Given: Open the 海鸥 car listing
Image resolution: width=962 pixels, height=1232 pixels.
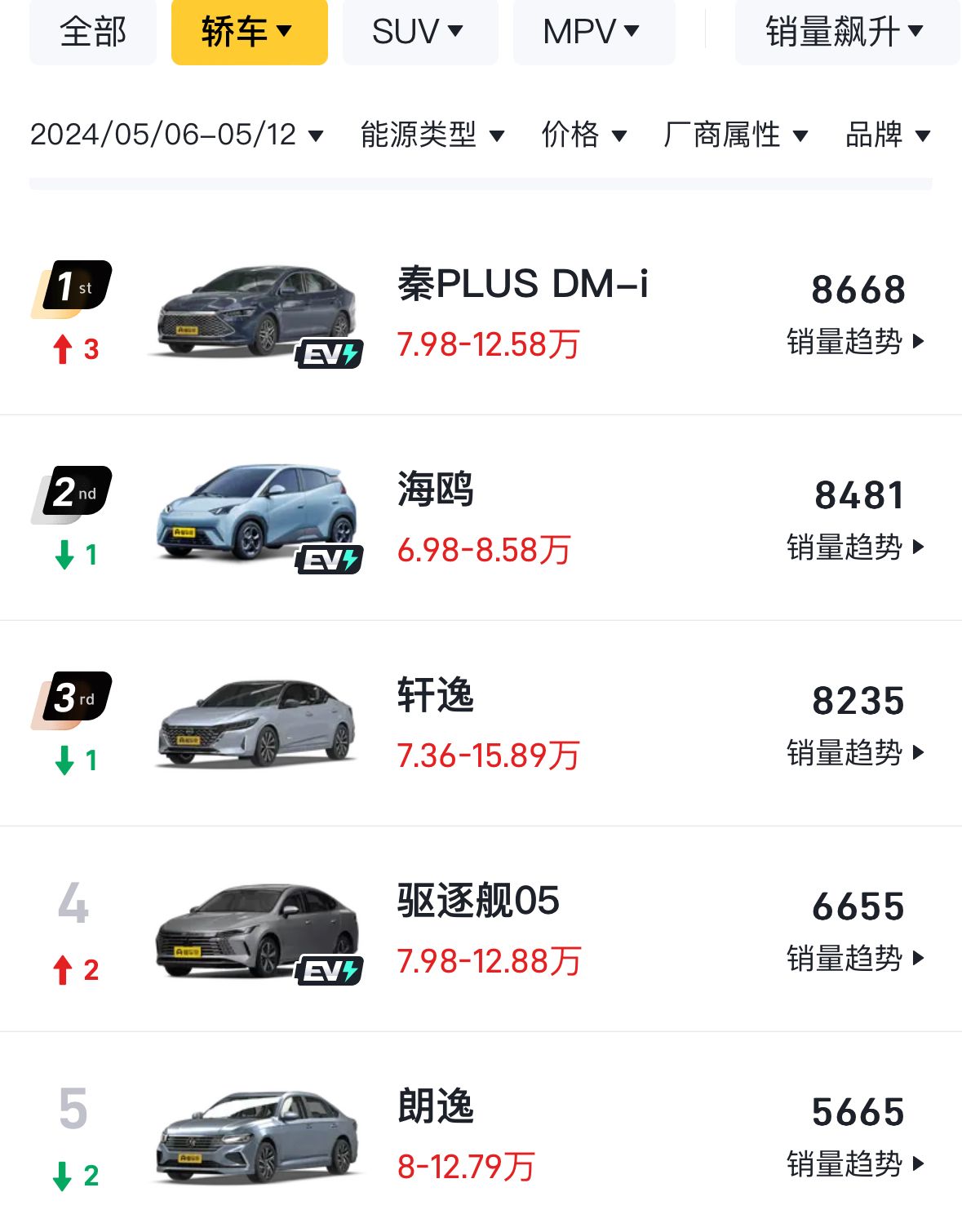Looking at the screenshot, I should [436, 490].
